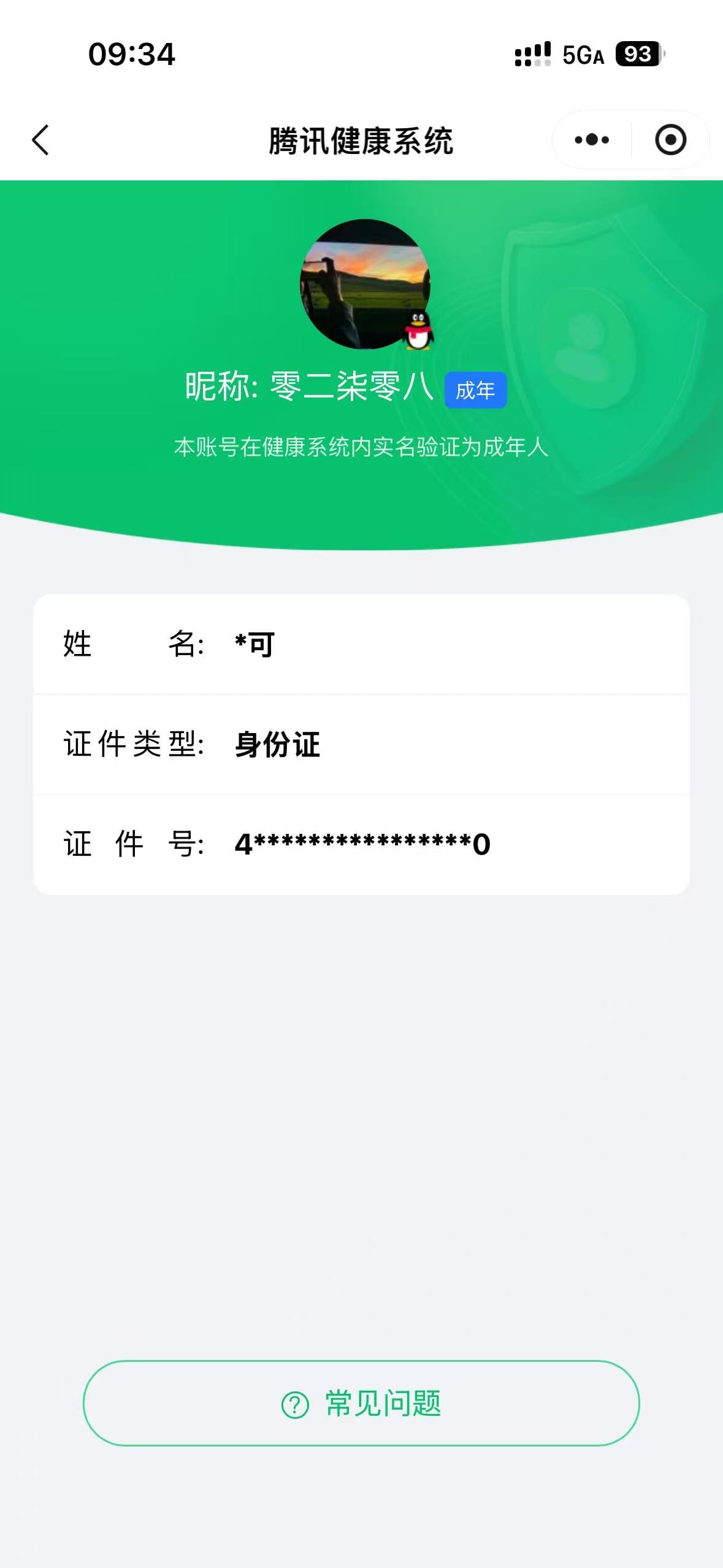Image resolution: width=723 pixels, height=1568 pixels.
Task: Close the mini program with the circle icon
Action: pos(670,140)
